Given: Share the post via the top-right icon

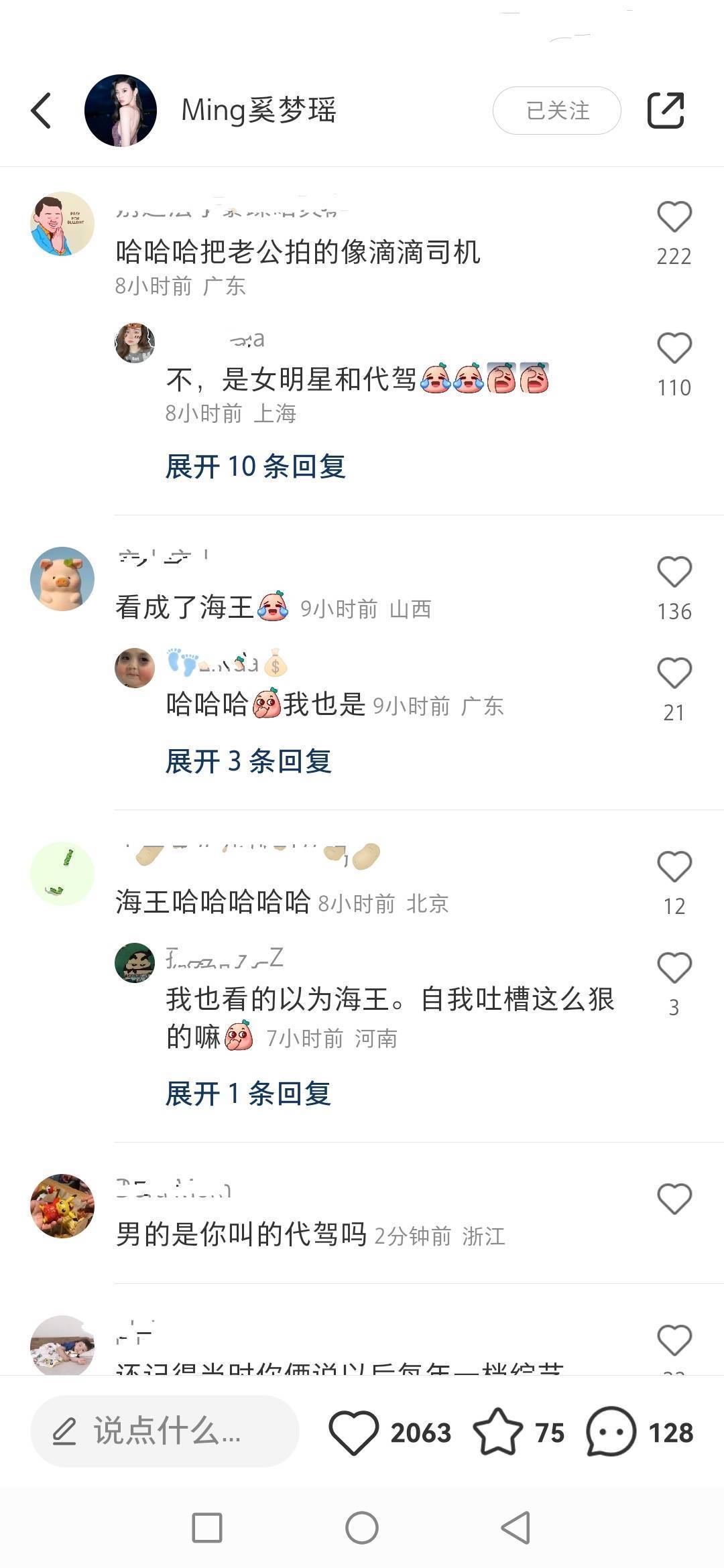Looking at the screenshot, I should tap(665, 111).
